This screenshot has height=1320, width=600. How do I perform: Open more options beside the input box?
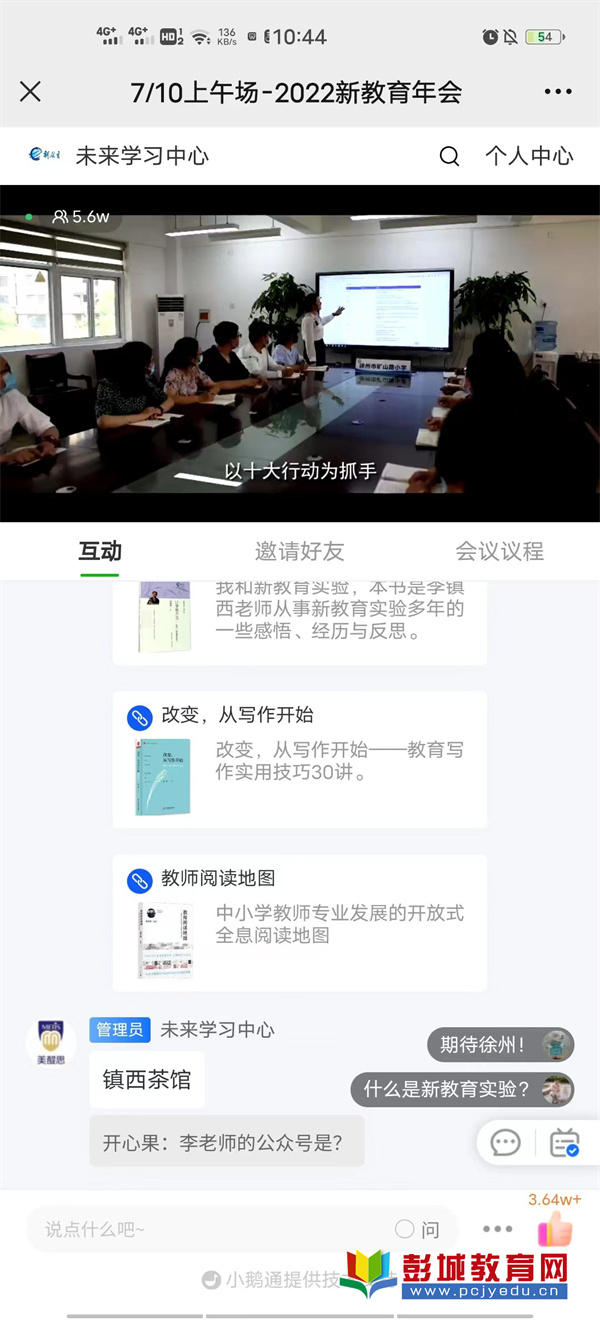pos(497,1229)
